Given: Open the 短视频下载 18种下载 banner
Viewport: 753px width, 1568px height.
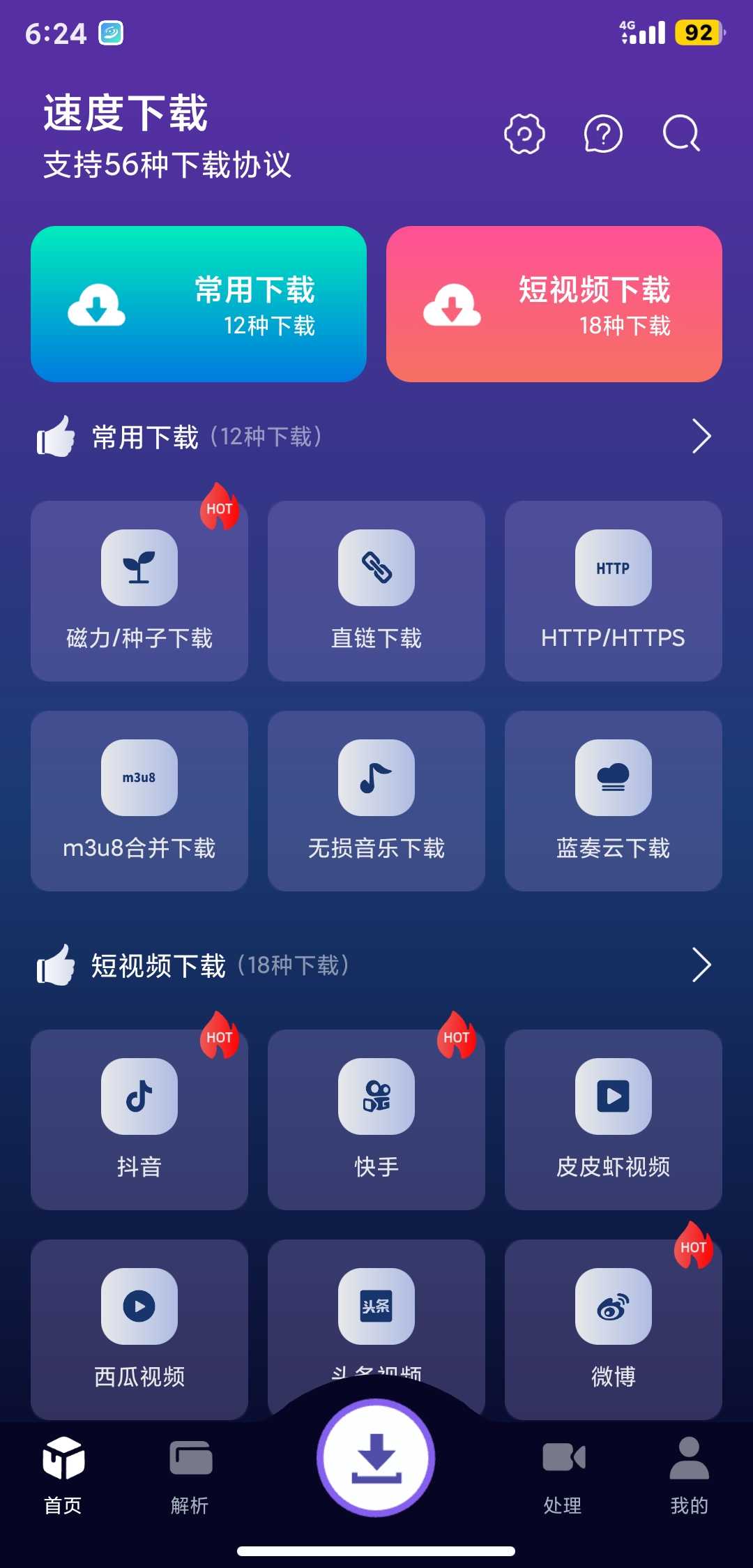Looking at the screenshot, I should pos(554,304).
